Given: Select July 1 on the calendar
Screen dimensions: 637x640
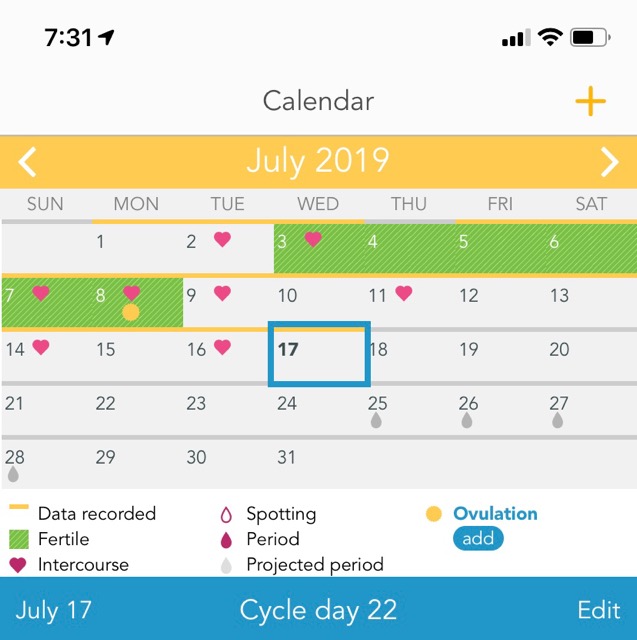Looking at the screenshot, I should coord(136,247).
